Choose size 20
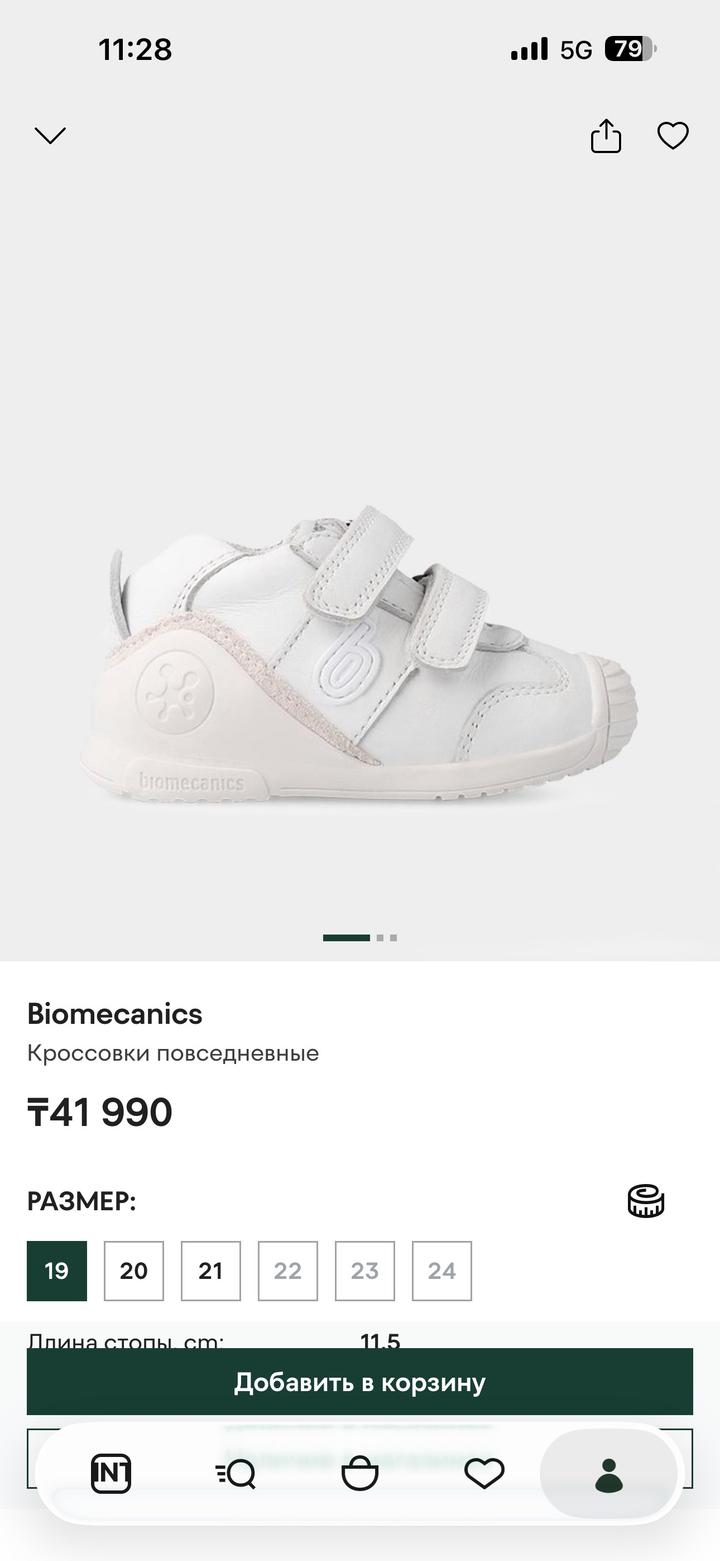The image size is (720, 1561). 134,1271
